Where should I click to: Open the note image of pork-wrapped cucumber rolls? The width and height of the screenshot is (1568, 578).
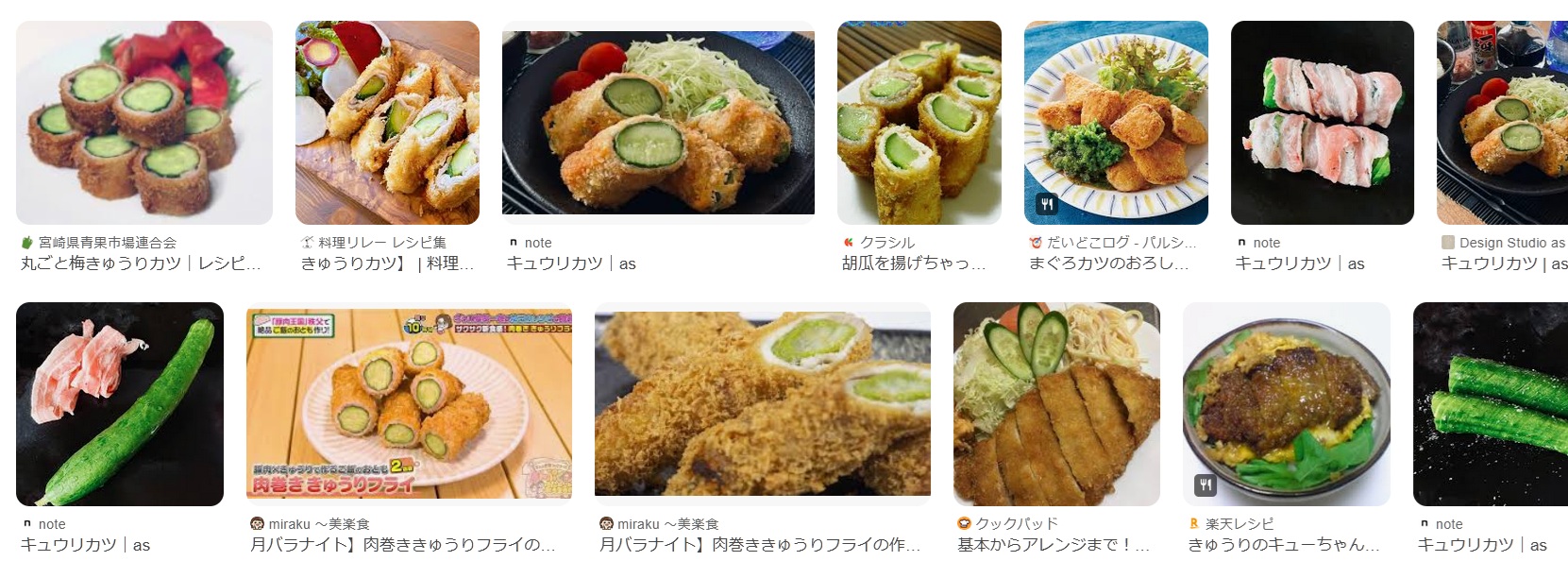(1322, 123)
